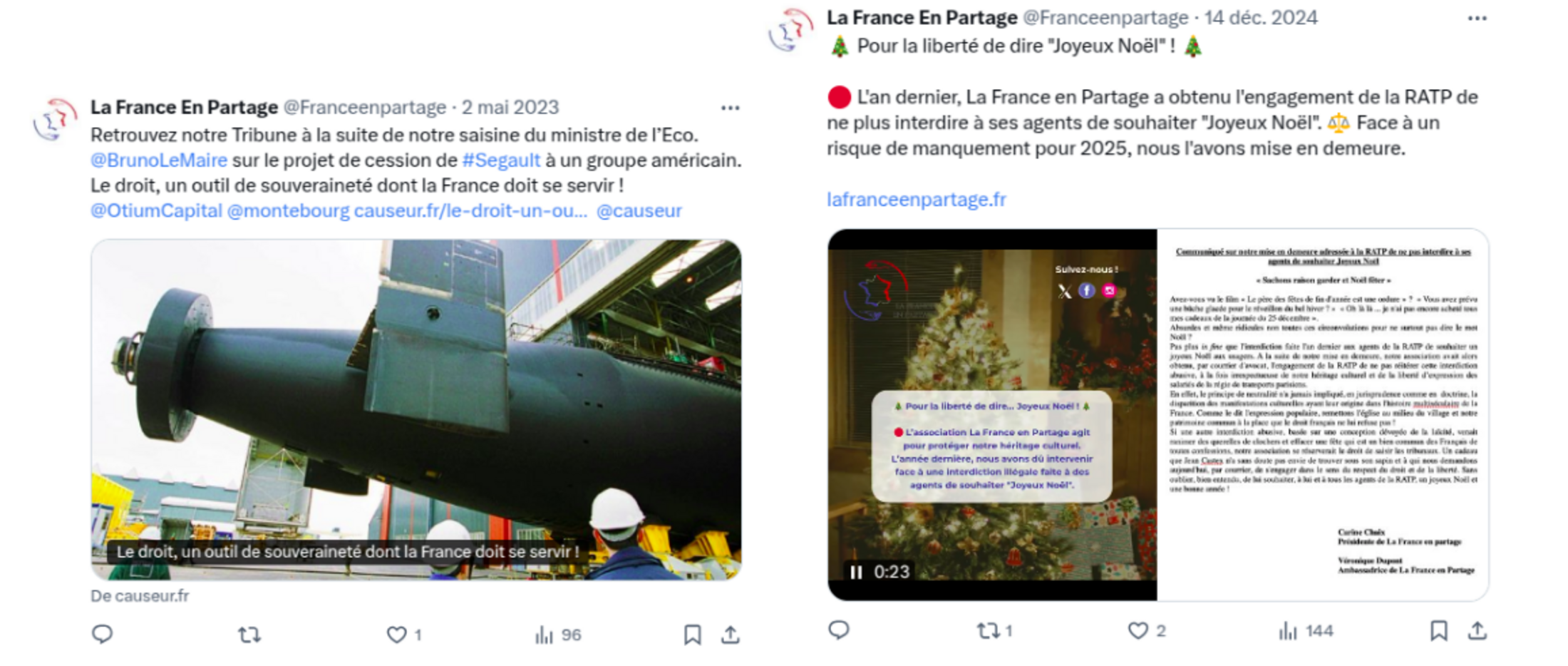Open the @BrunoLeMaire mention
This screenshot has width=1568, height=666.
[158, 160]
